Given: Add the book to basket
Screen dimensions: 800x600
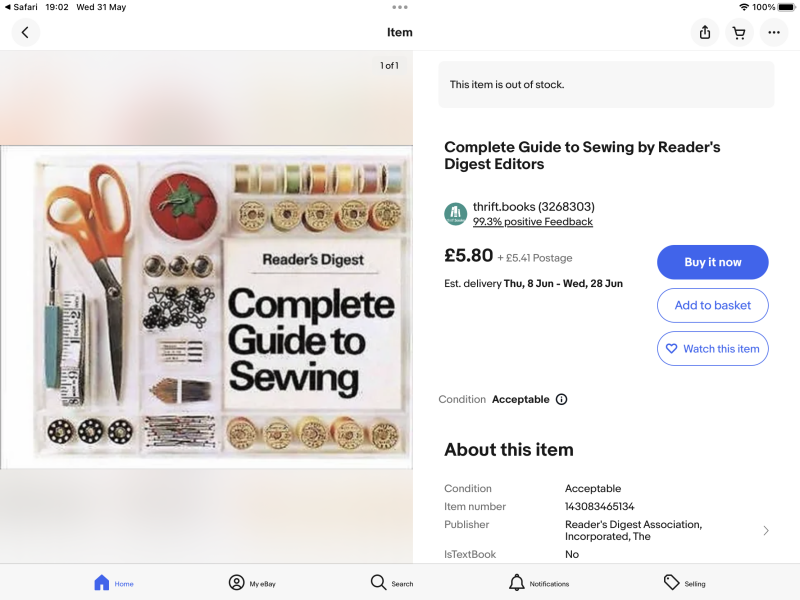Looking at the screenshot, I should coord(712,305).
